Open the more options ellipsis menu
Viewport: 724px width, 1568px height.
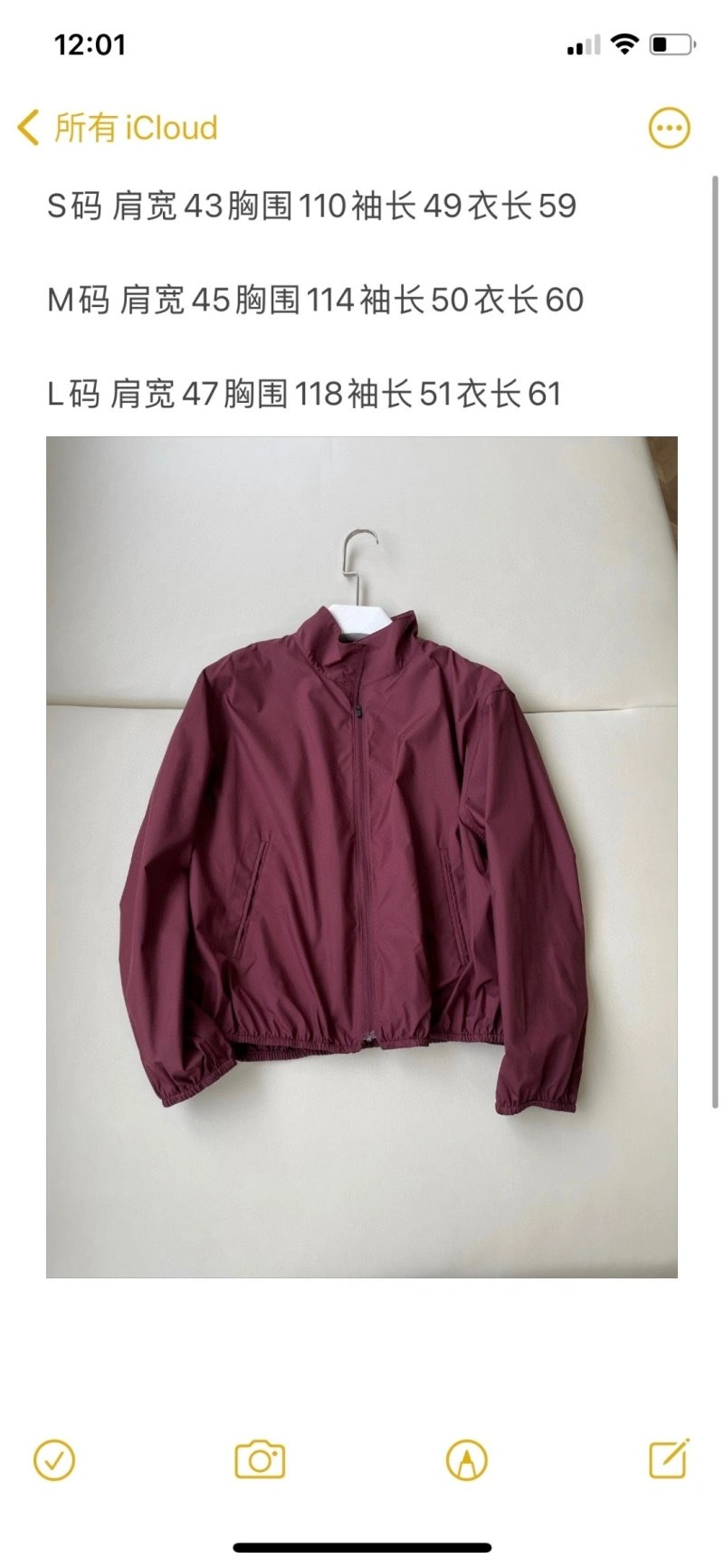click(x=670, y=129)
